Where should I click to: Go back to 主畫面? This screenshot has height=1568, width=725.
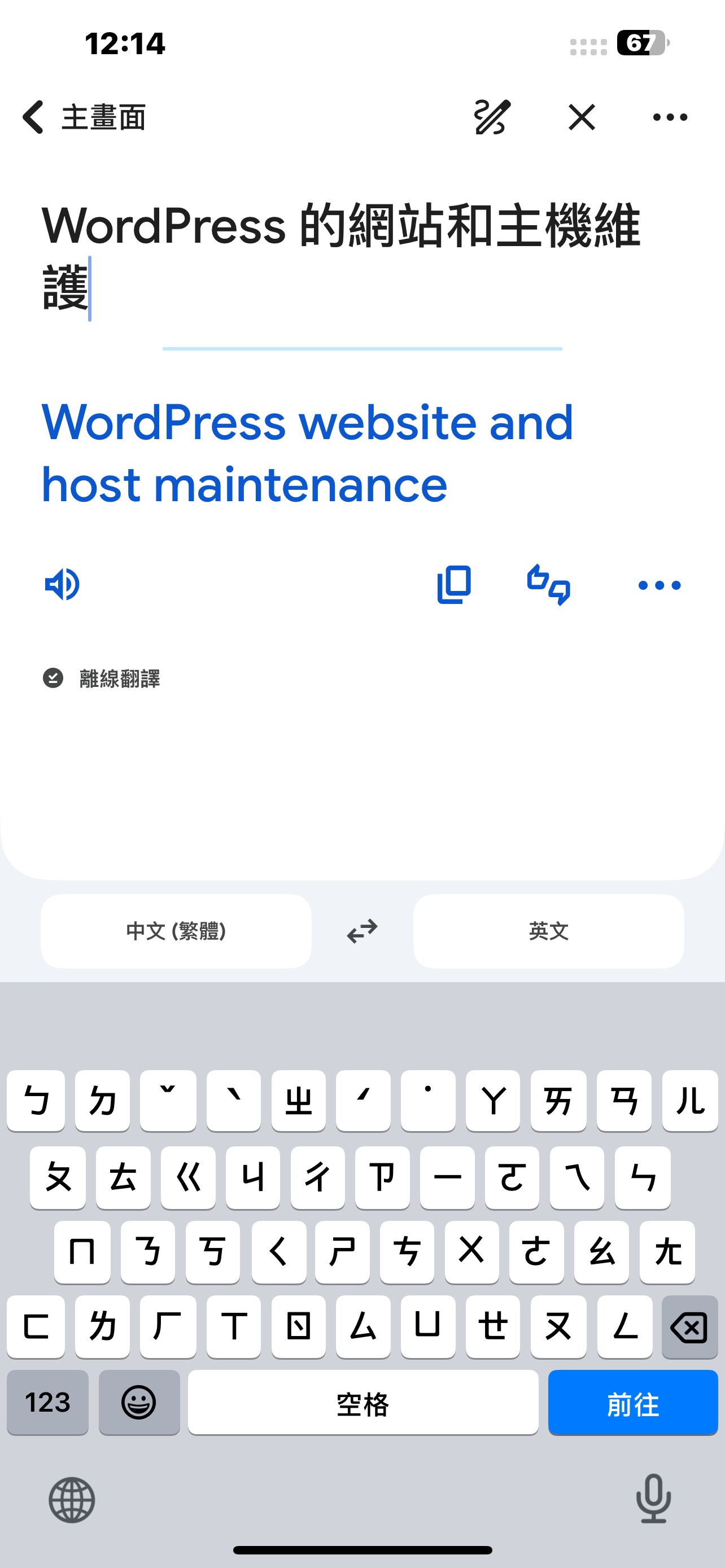[x=84, y=117]
